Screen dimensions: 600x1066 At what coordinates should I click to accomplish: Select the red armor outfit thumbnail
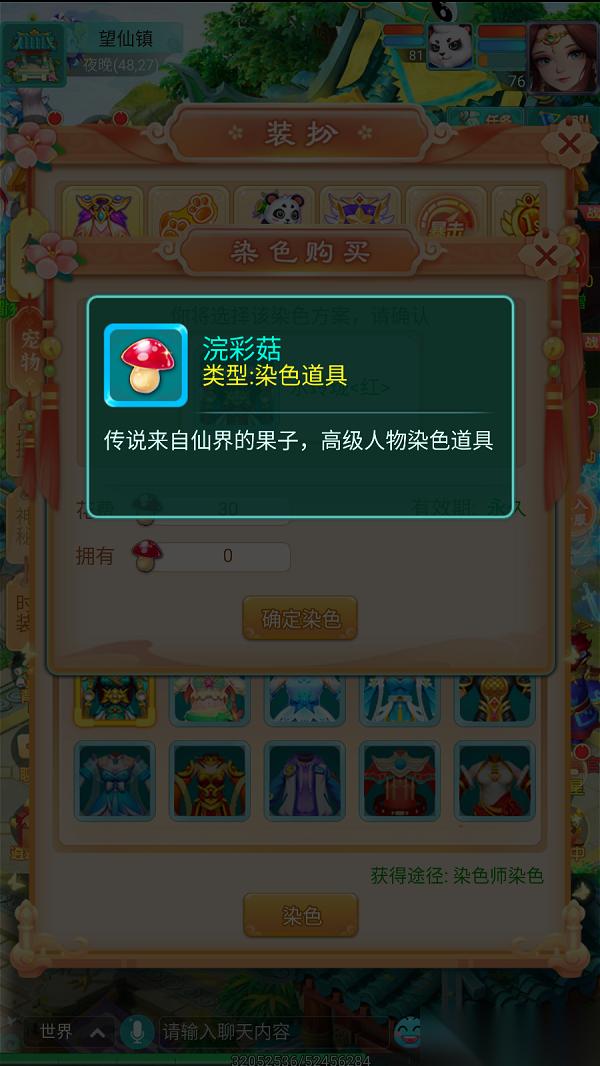pos(209,781)
